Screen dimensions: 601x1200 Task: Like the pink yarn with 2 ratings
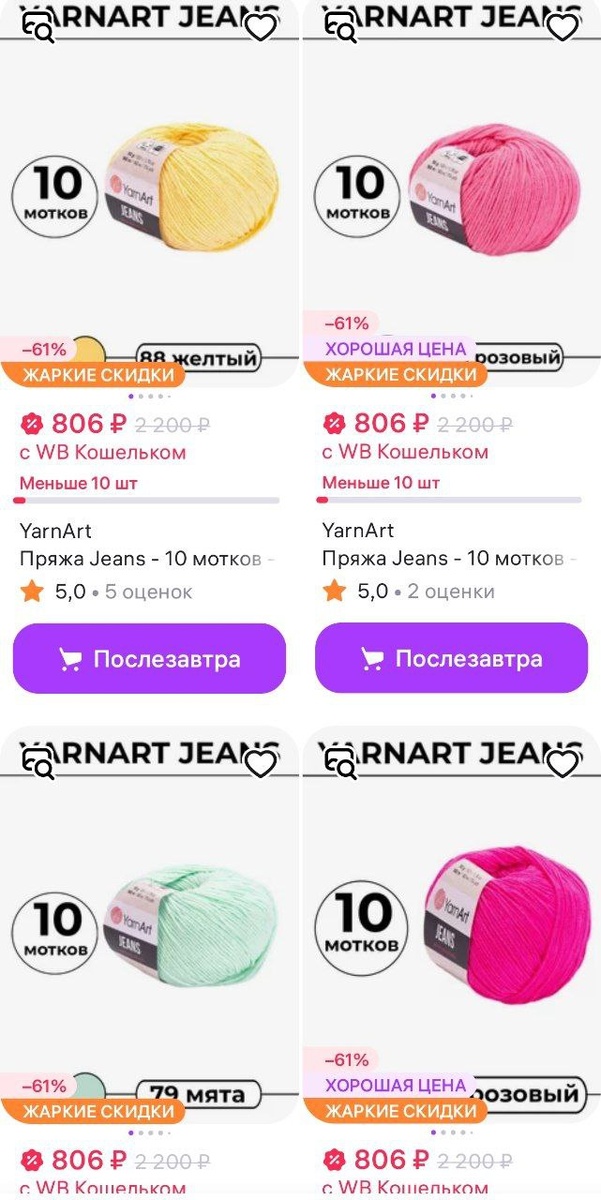[x=563, y=28]
